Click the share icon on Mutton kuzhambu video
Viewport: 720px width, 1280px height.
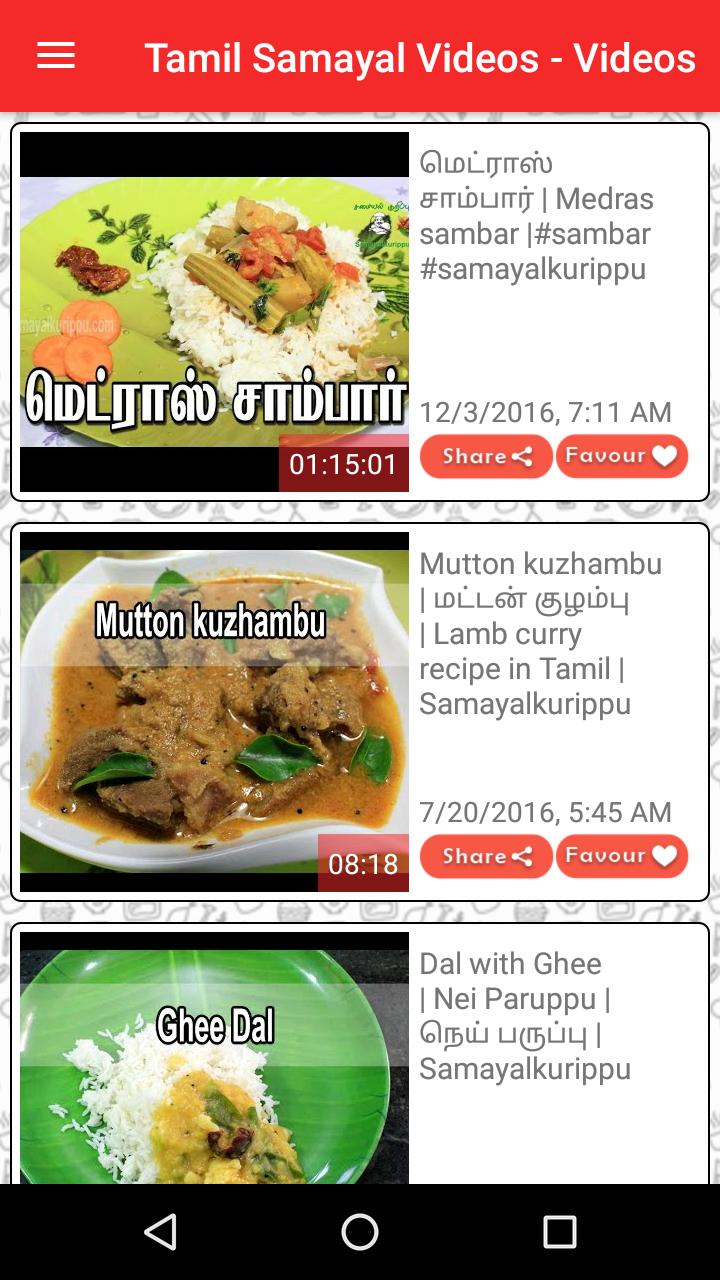[x=524, y=856]
